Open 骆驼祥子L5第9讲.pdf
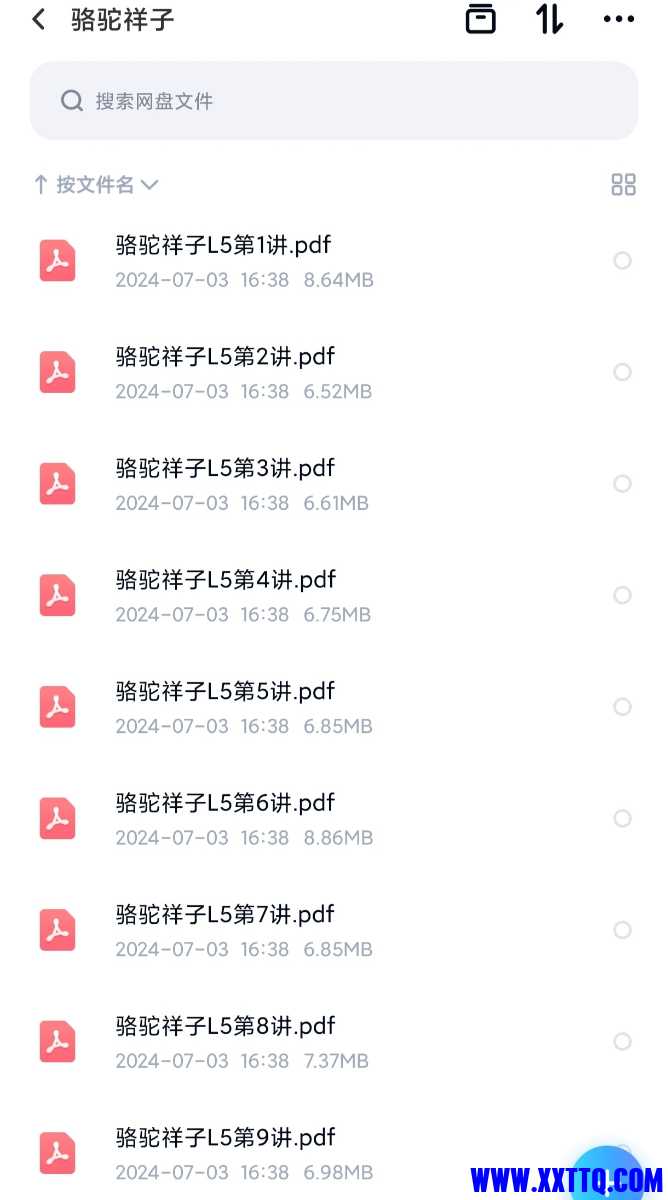668x1200 pixels. tap(224, 1153)
